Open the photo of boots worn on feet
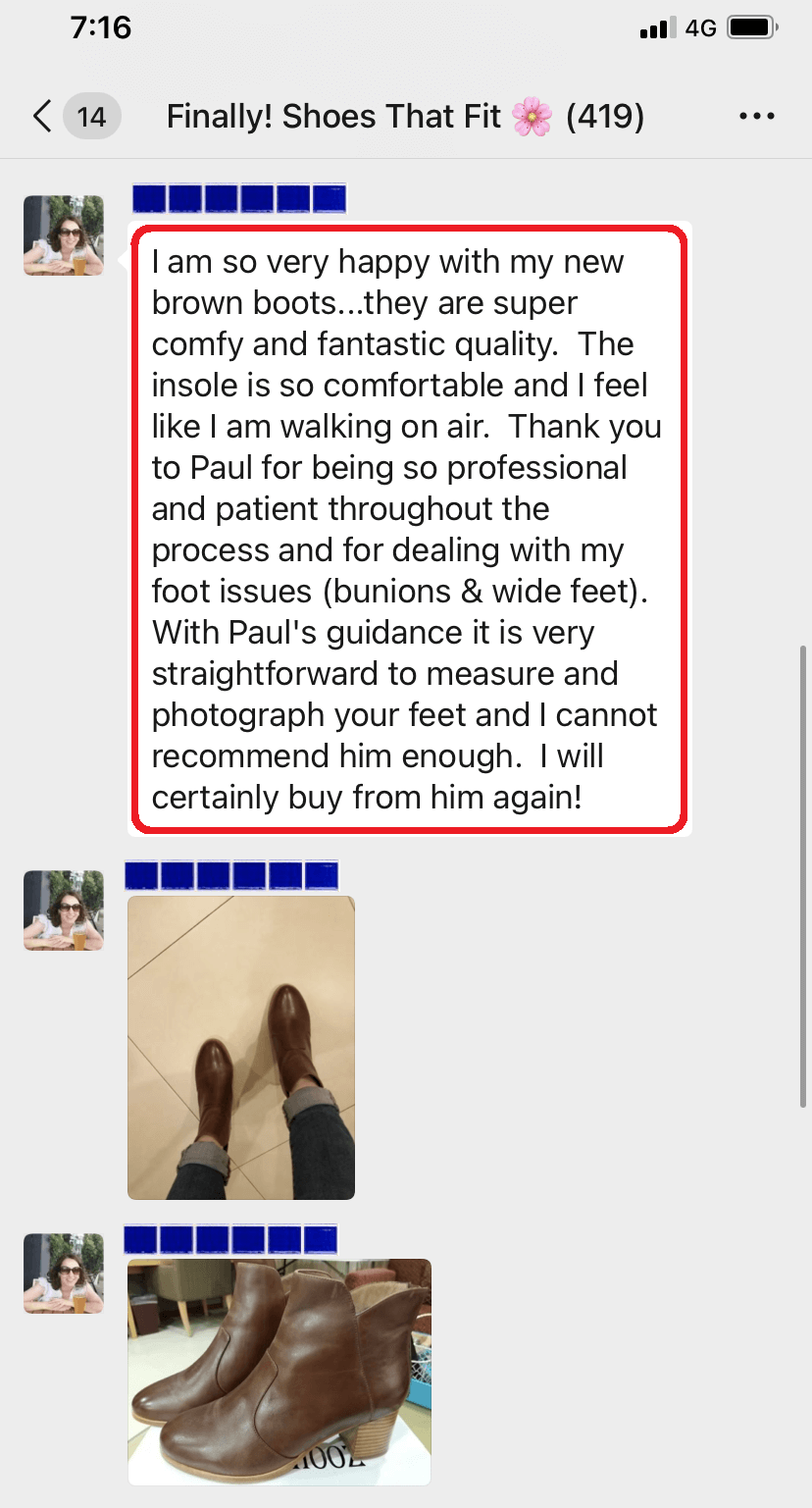The width and height of the screenshot is (812, 1508). [241, 1047]
